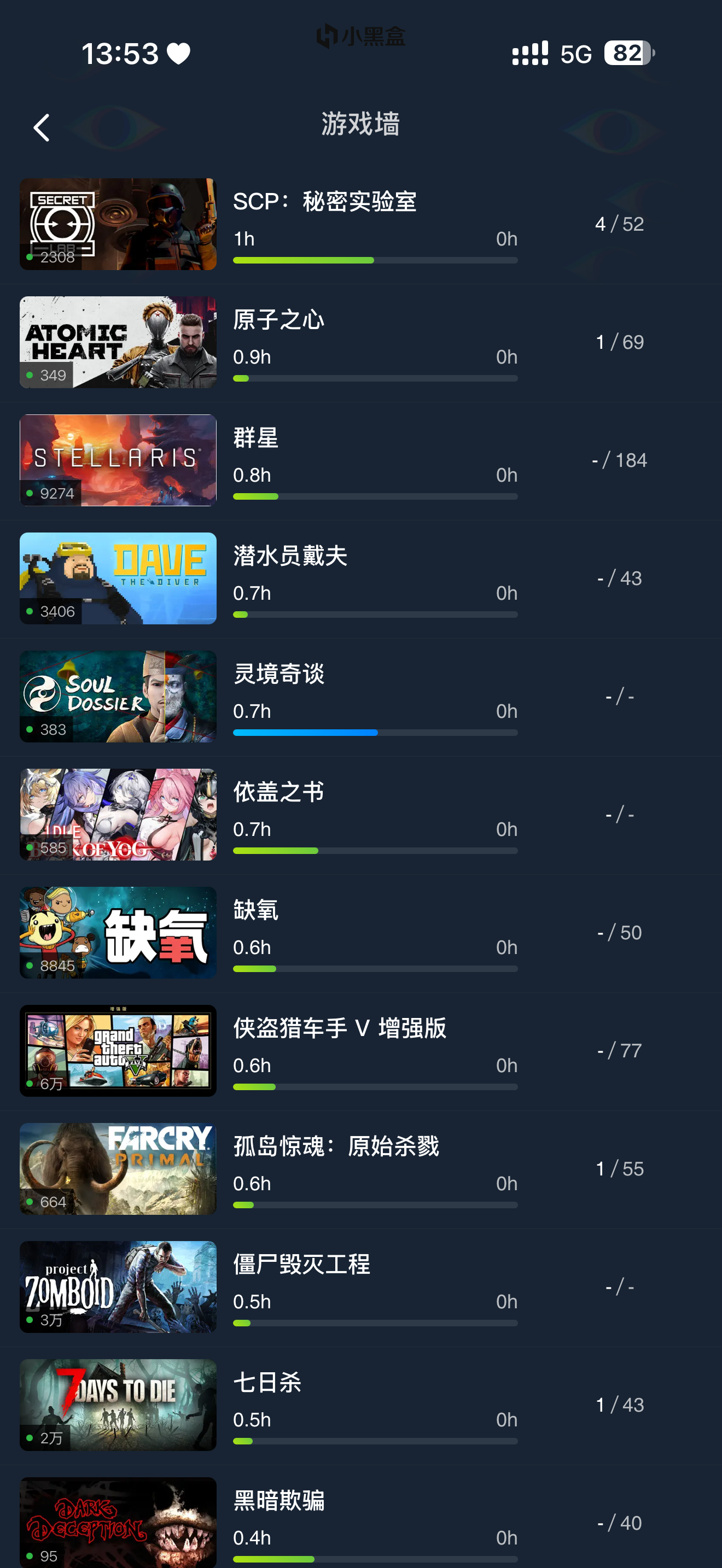The height and width of the screenshot is (1568, 722).
Task: Select the 潜水员戴夫 game row
Action: click(x=360, y=578)
